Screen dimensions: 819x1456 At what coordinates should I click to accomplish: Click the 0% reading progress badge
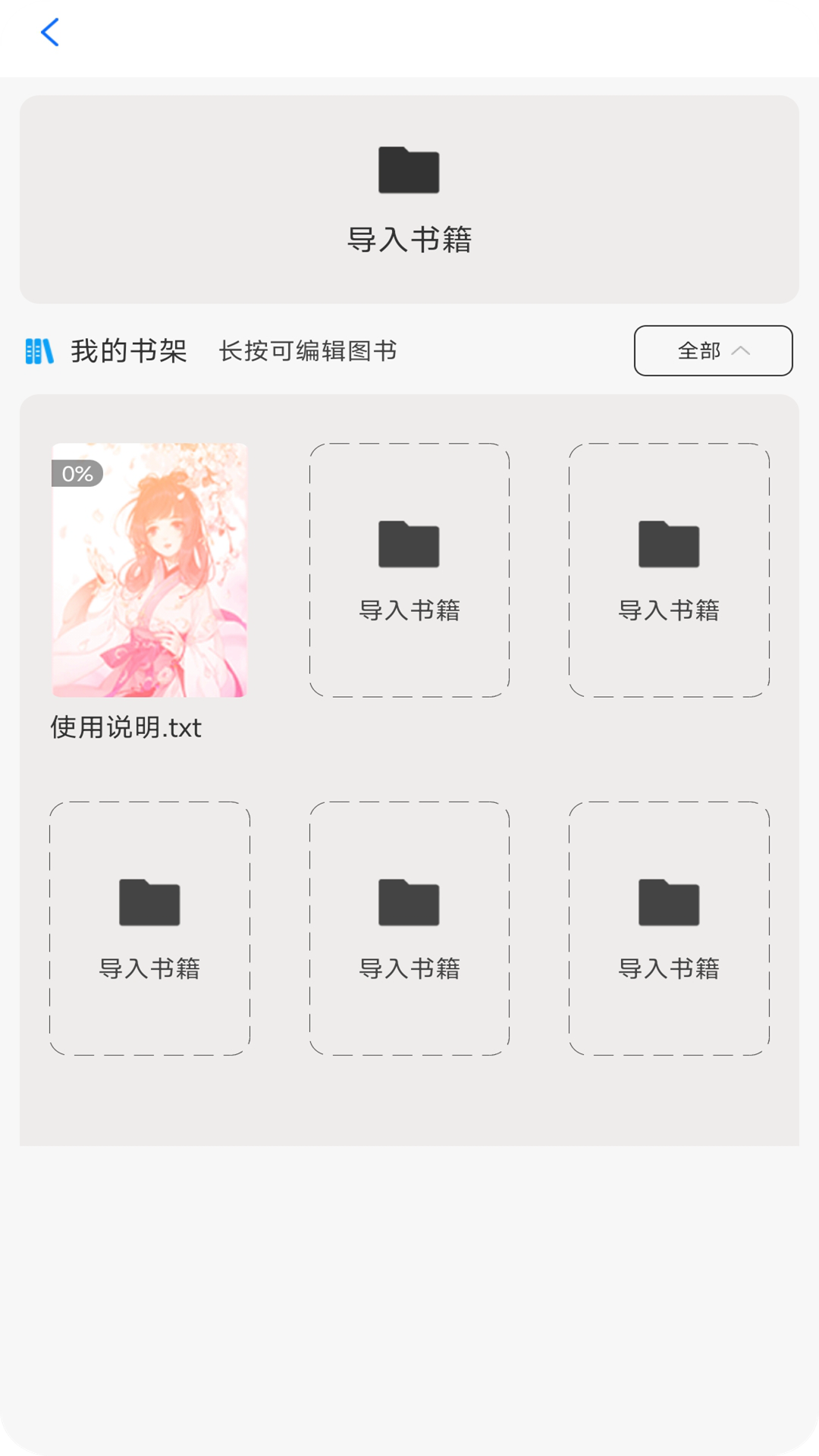pos(75,475)
